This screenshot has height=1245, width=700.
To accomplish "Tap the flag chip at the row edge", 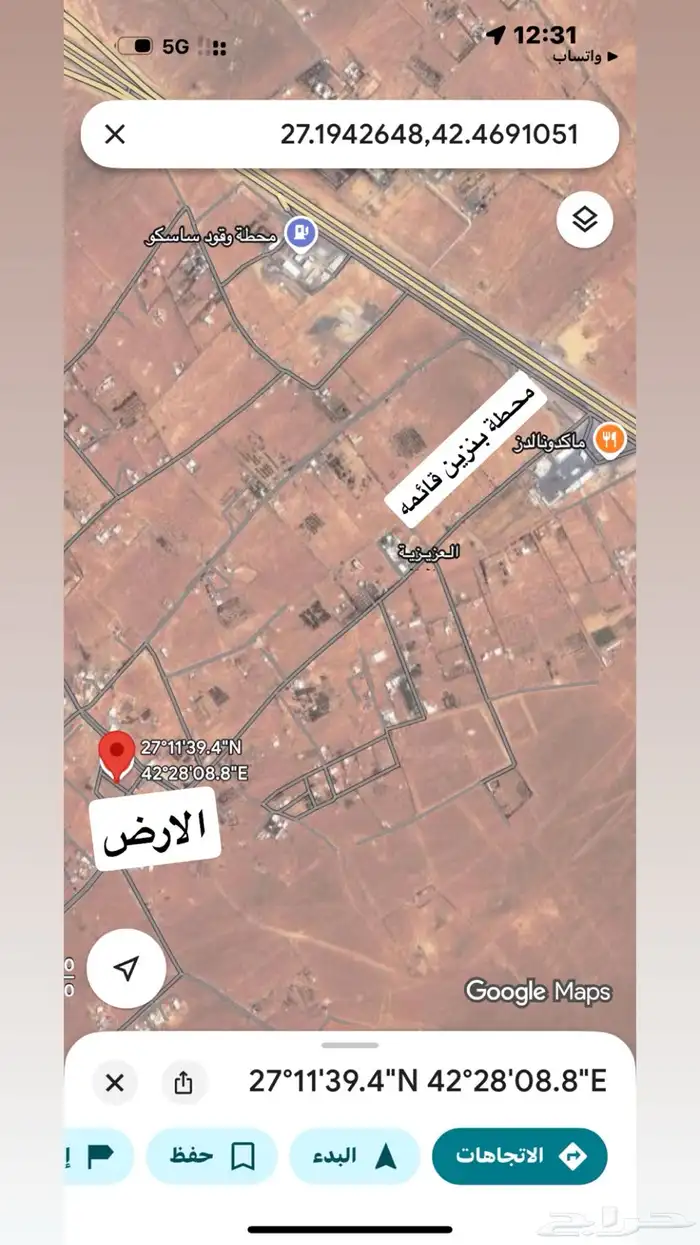I will (x=98, y=1156).
